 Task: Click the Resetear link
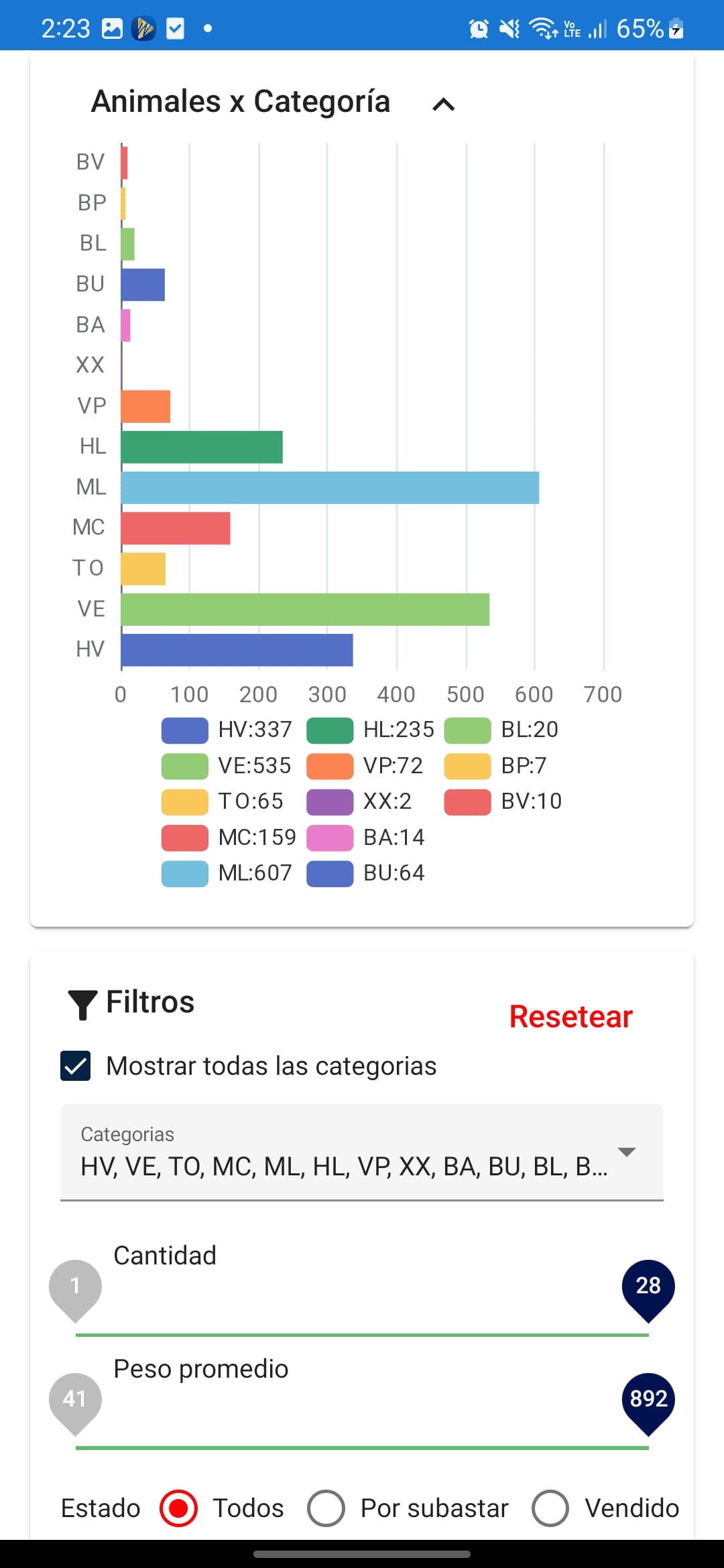pos(570,1016)
